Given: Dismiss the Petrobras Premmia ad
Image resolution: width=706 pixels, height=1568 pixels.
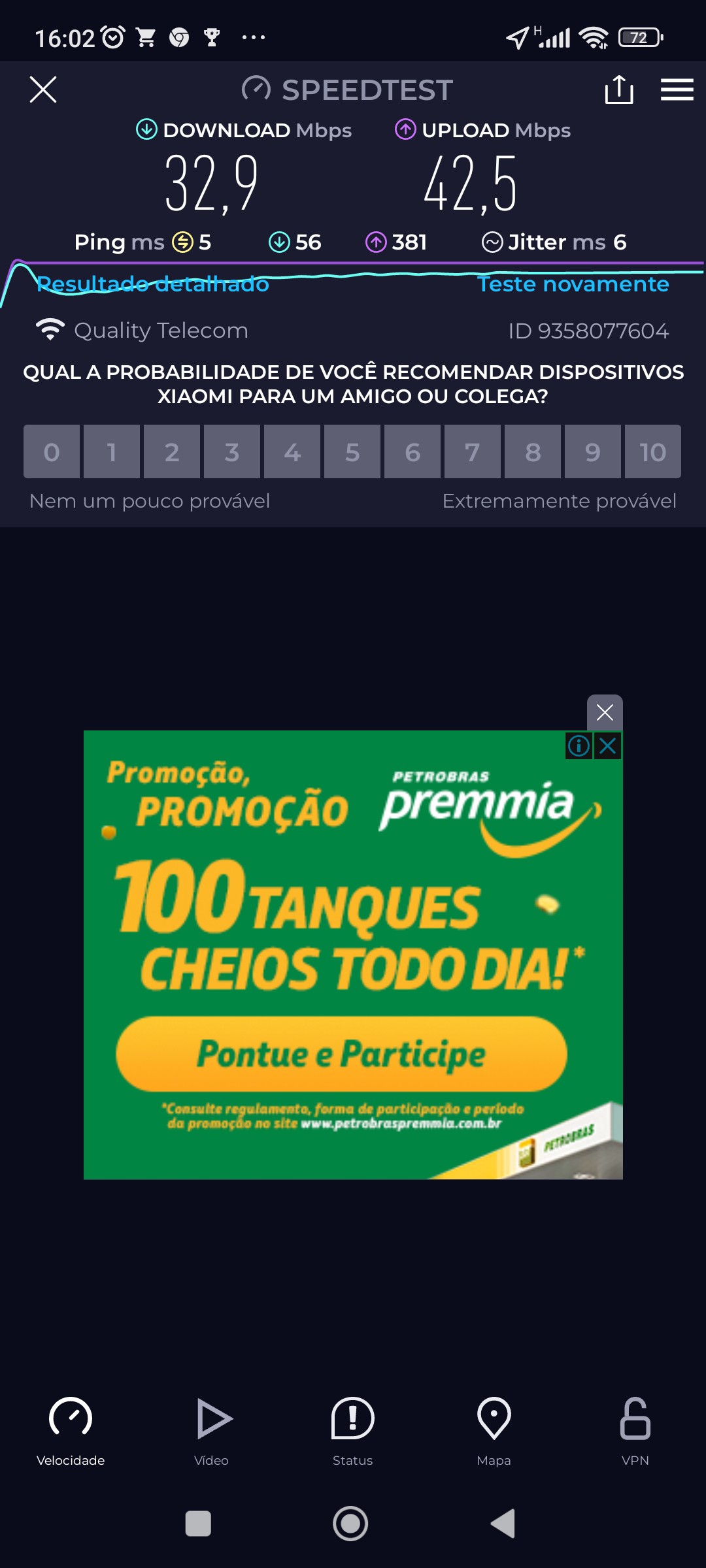Looking at the screenshot, I should click(605, 712).
